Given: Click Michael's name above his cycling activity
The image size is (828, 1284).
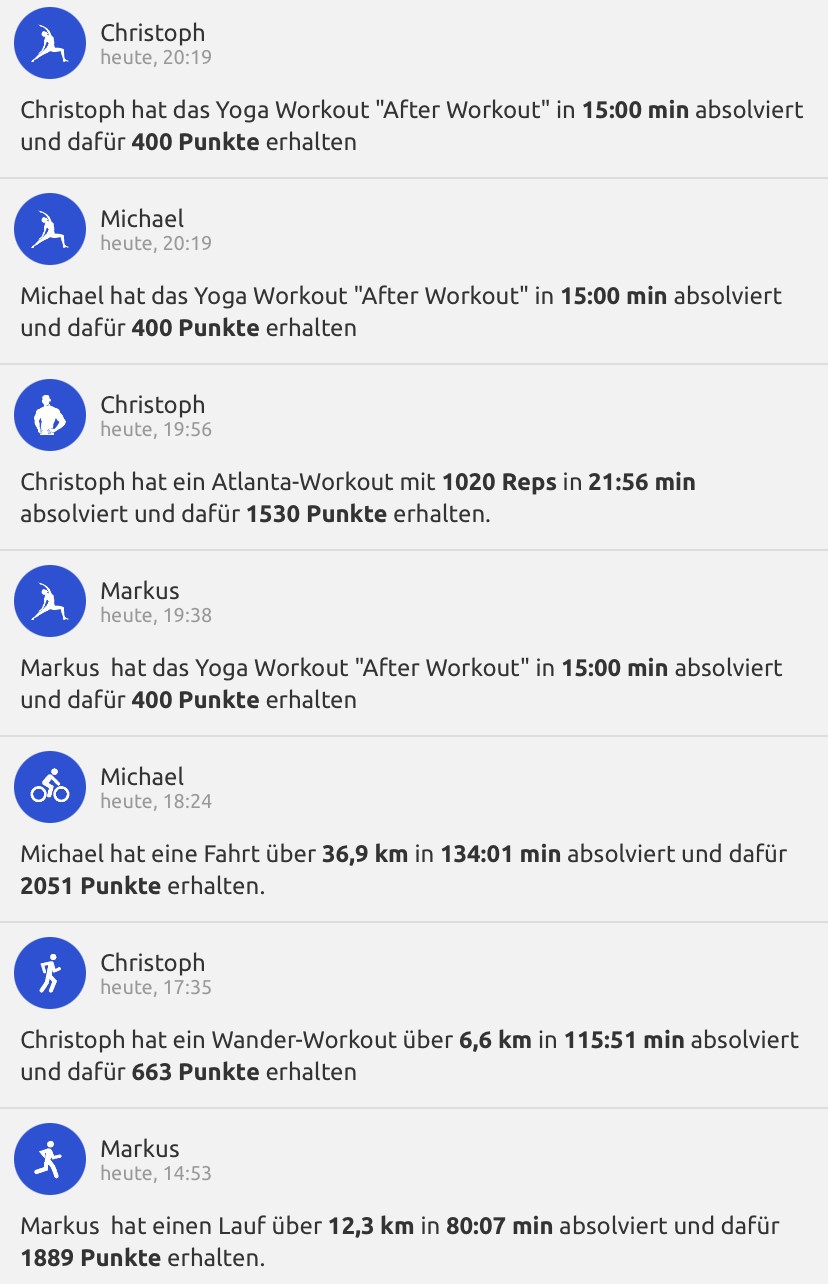Looking at the screenshot, I should coord(140,776).
